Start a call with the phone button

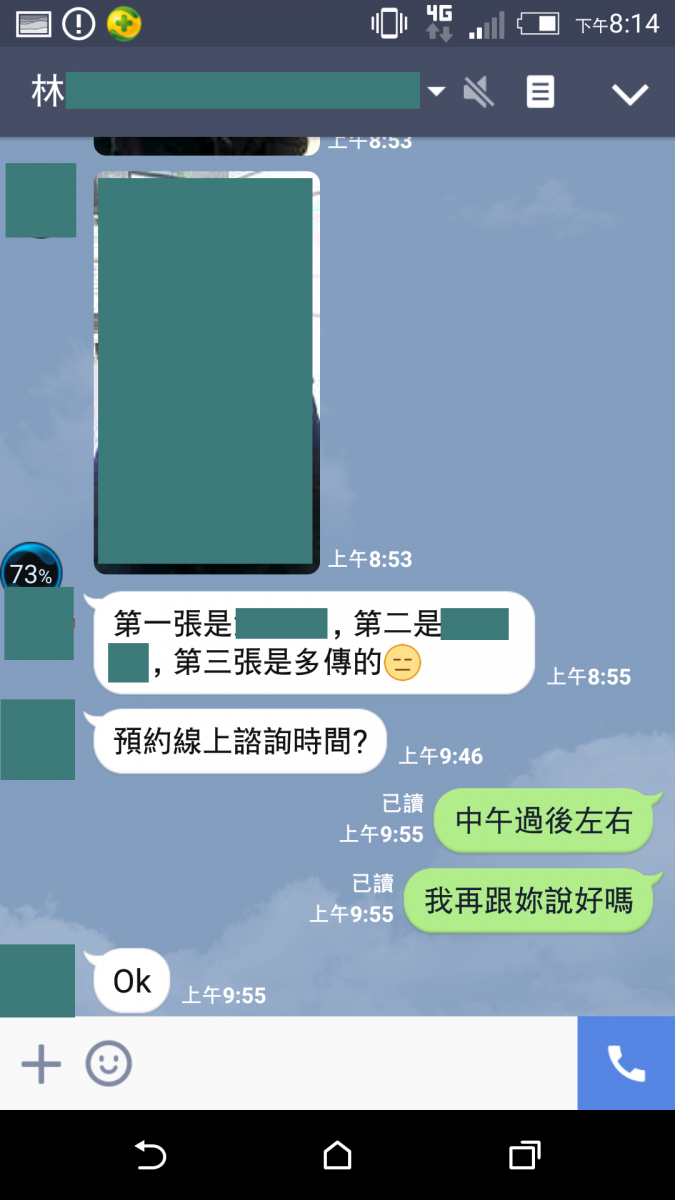[626, 1064]
